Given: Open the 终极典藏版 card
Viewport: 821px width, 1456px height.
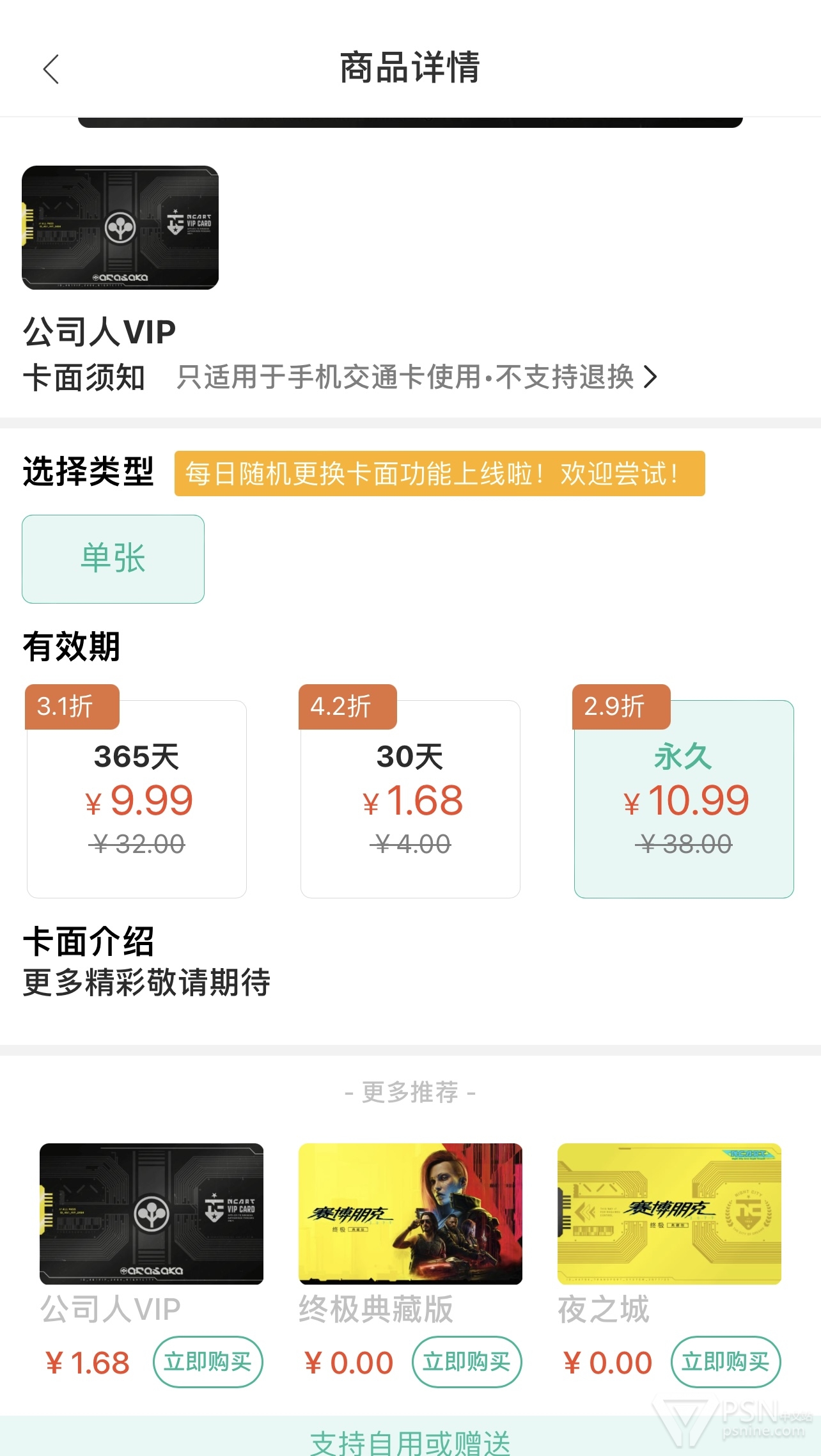Looking at the screenshot, I should pyautogui.click(x=410, y=1214).
